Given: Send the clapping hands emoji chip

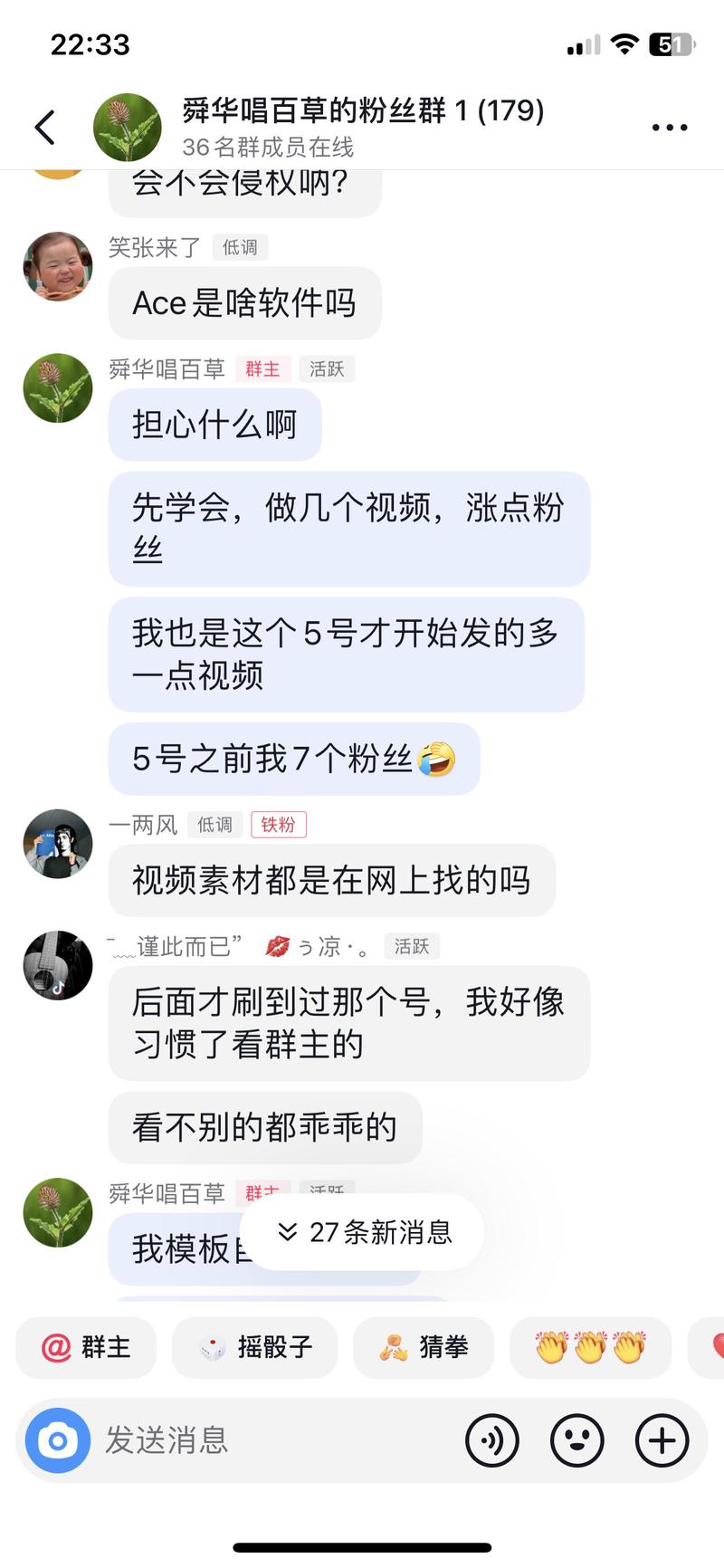Looking at the screenshot, I should 590,1347.
